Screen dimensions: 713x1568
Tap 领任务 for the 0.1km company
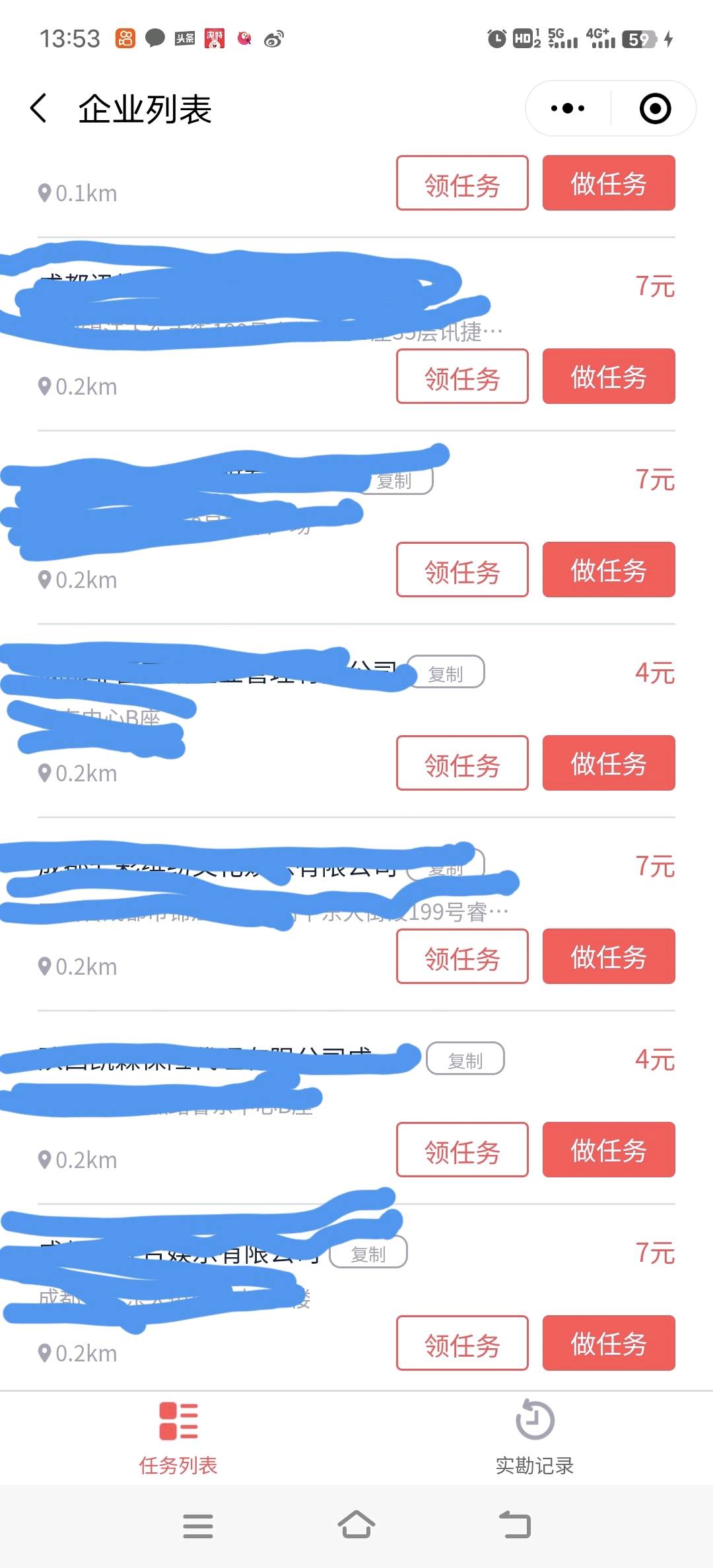(x=462, y=183)
